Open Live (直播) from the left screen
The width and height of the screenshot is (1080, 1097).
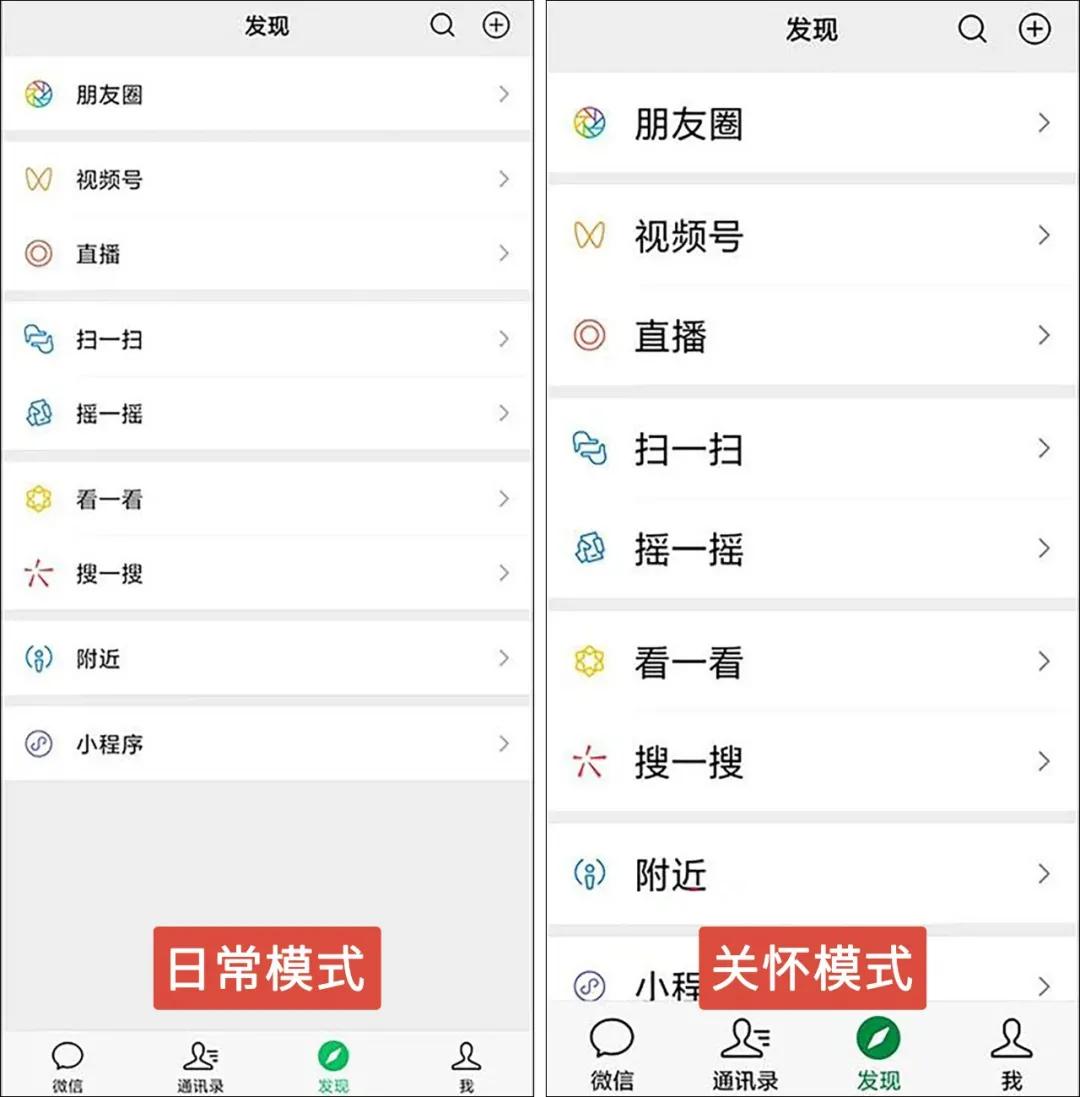100,254
